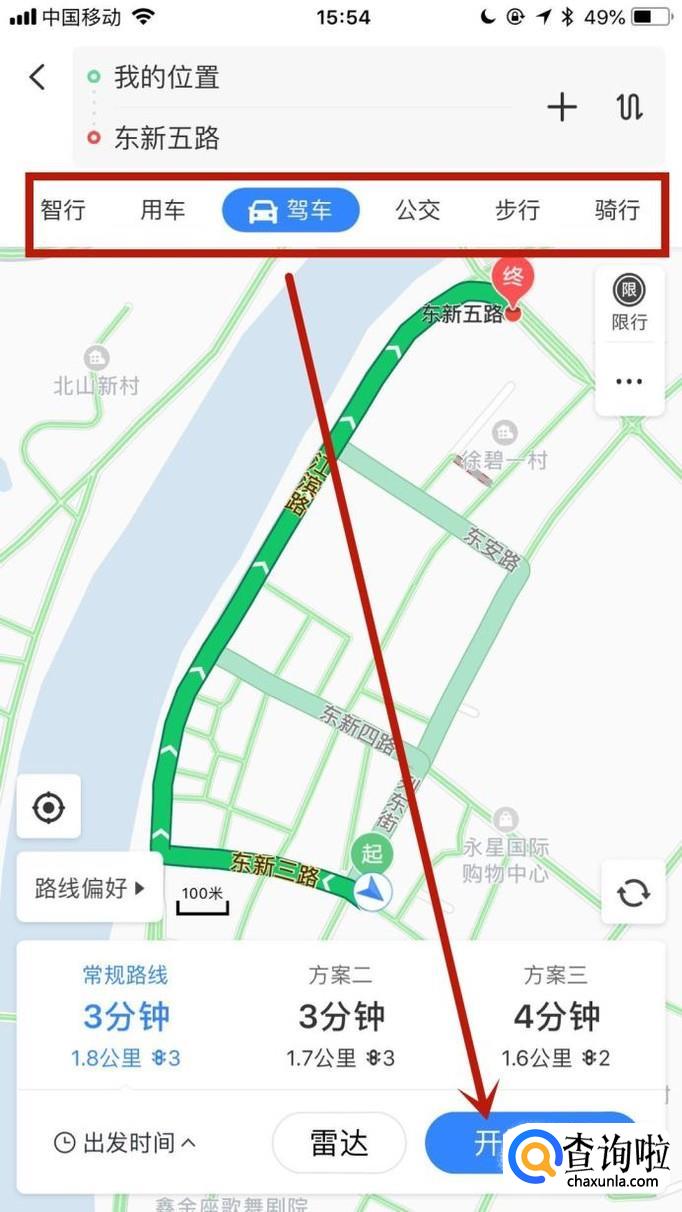Recenter map on my location
The width and height of the screenshot is (682, 1212).
[x=48, y=808]
